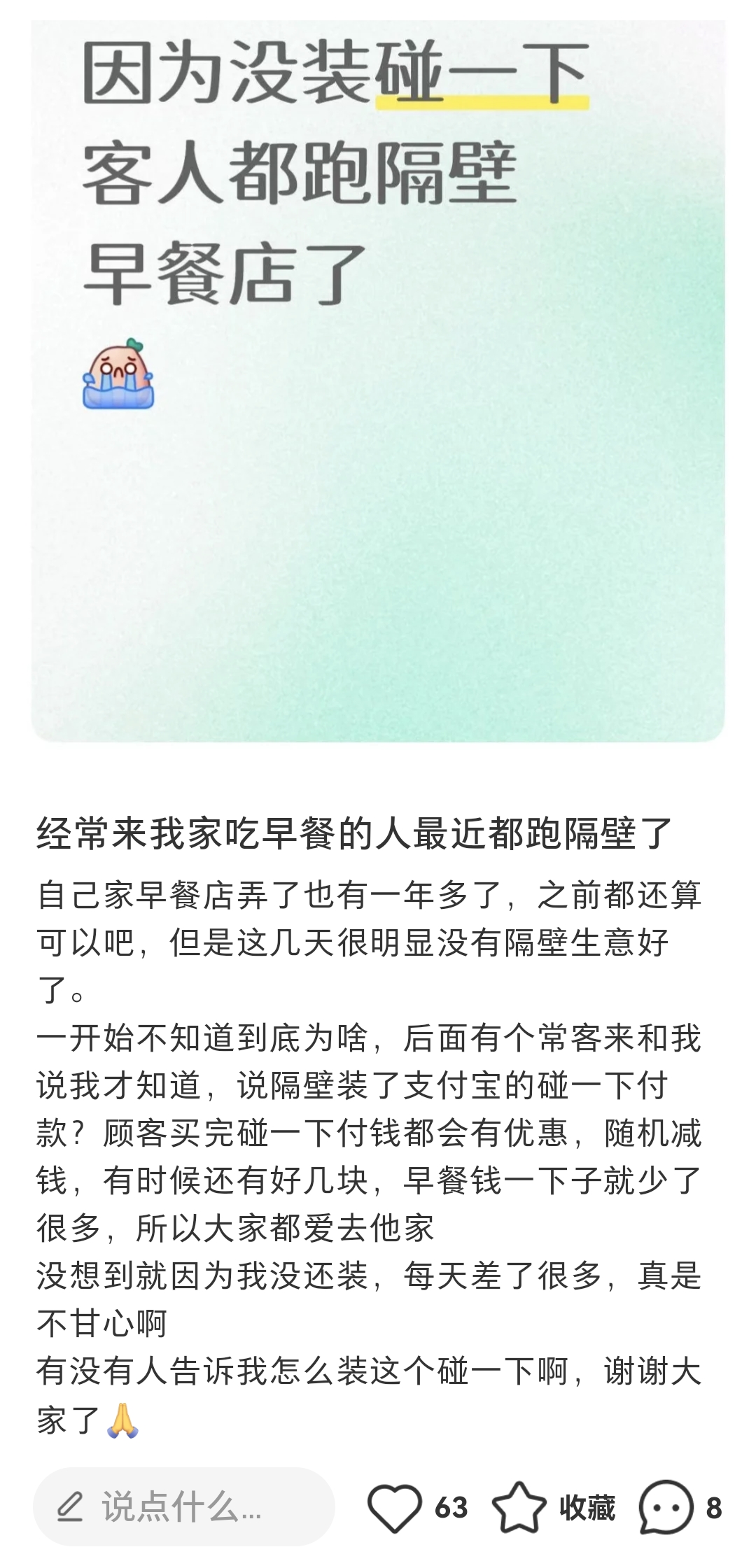Image resolution: width=756 pixels, height=1568 pixels.
Task: Save the post using the 收藏 star
Action: (x=519, y=1507)
